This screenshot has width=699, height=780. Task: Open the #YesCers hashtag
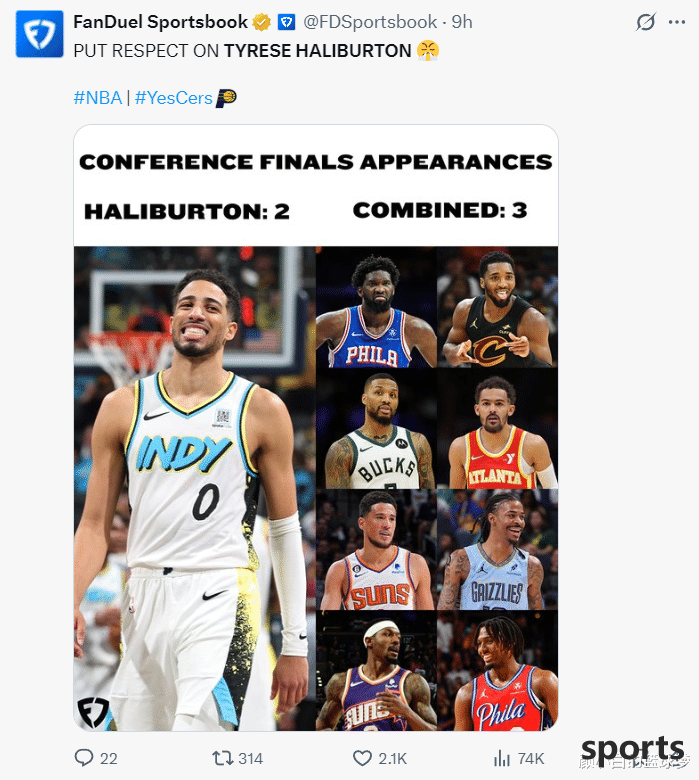click(x=173, y=98)
